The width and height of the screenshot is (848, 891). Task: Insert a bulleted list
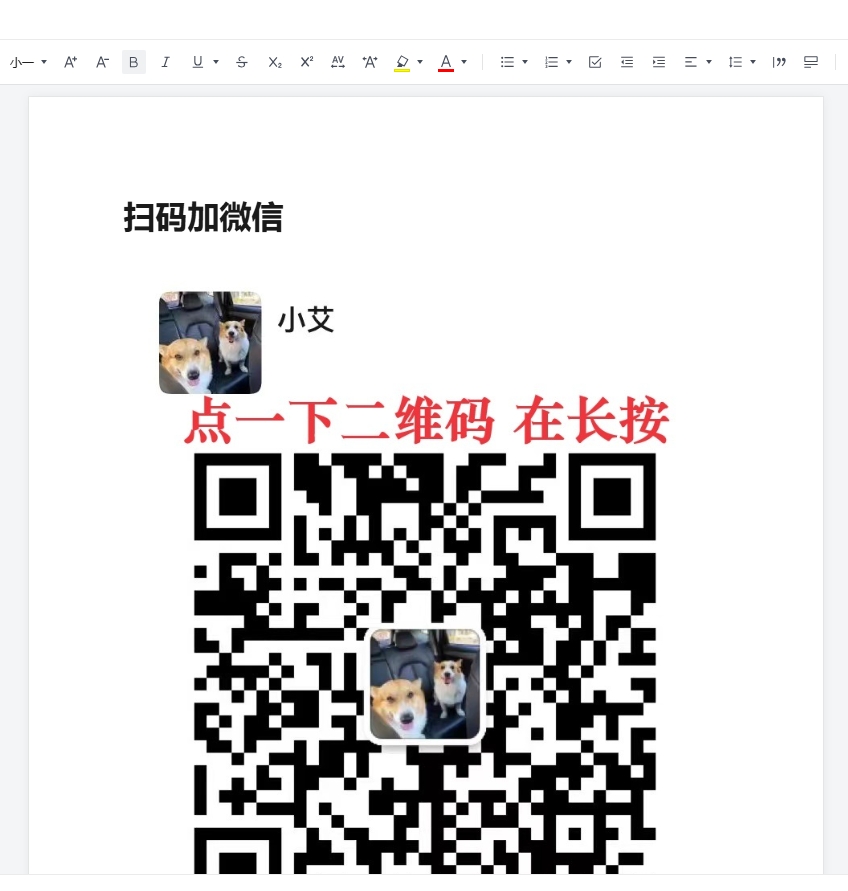tap(508, 62)
